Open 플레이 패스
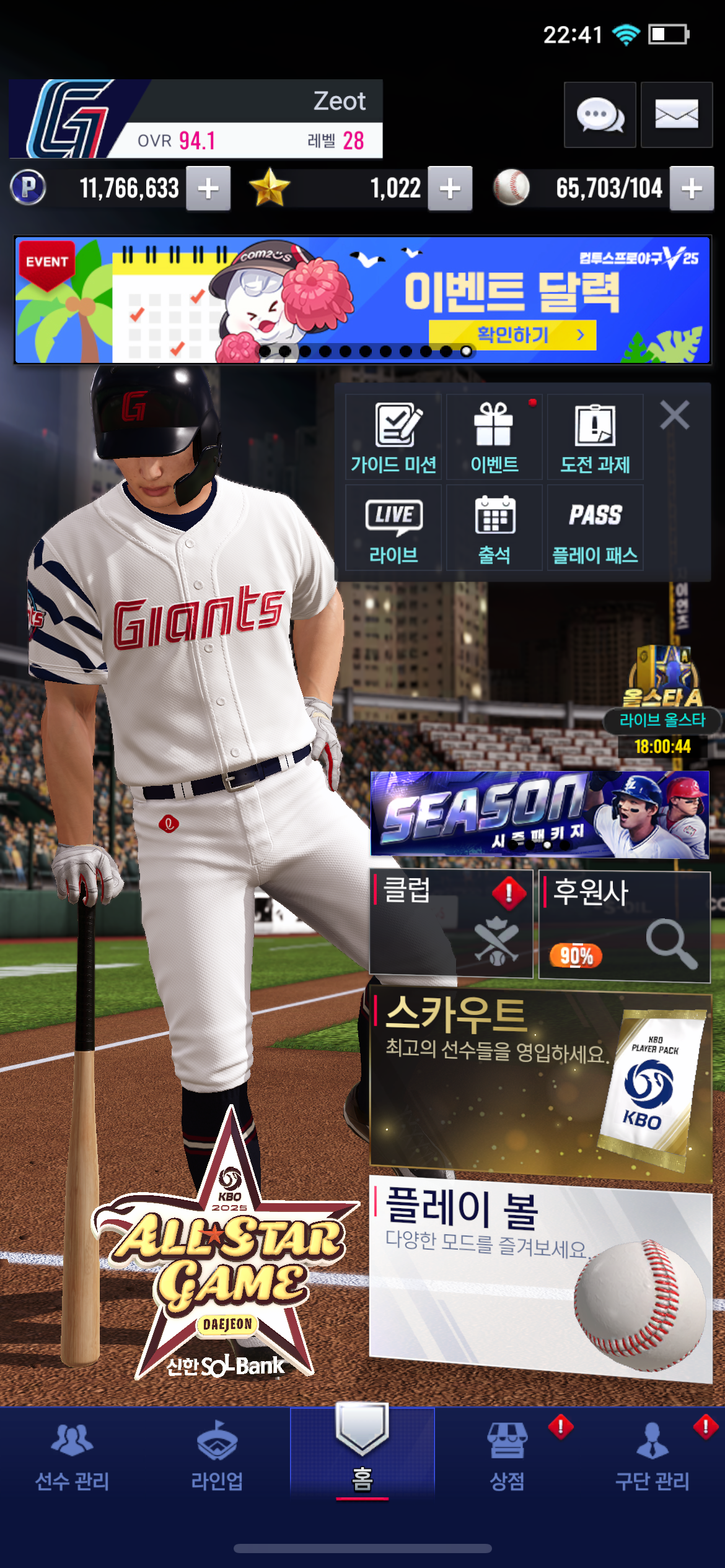This screenshot has height=1568, width=725. pos(595,528)
